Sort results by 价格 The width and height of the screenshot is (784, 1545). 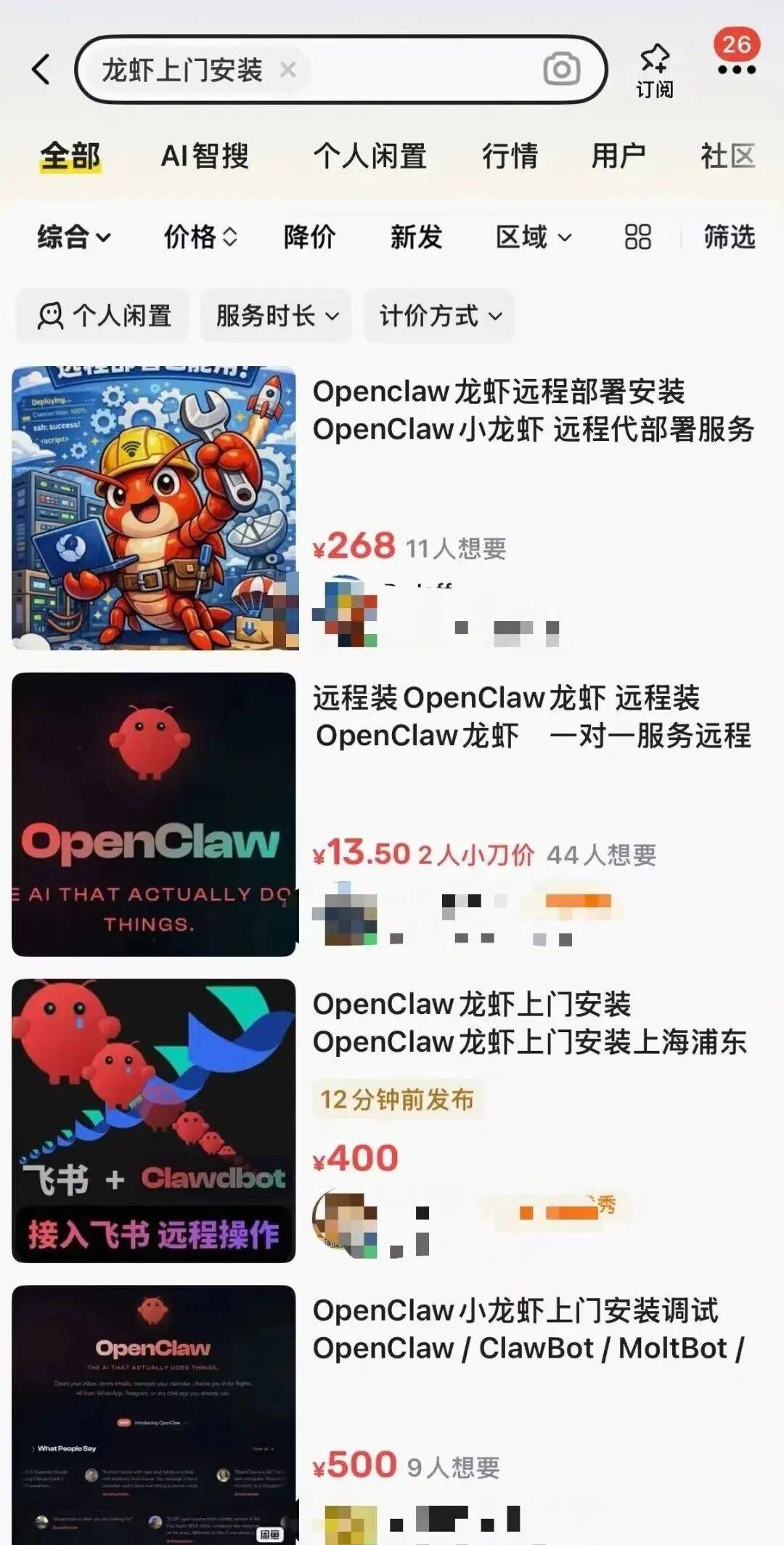tap(200, 237)
